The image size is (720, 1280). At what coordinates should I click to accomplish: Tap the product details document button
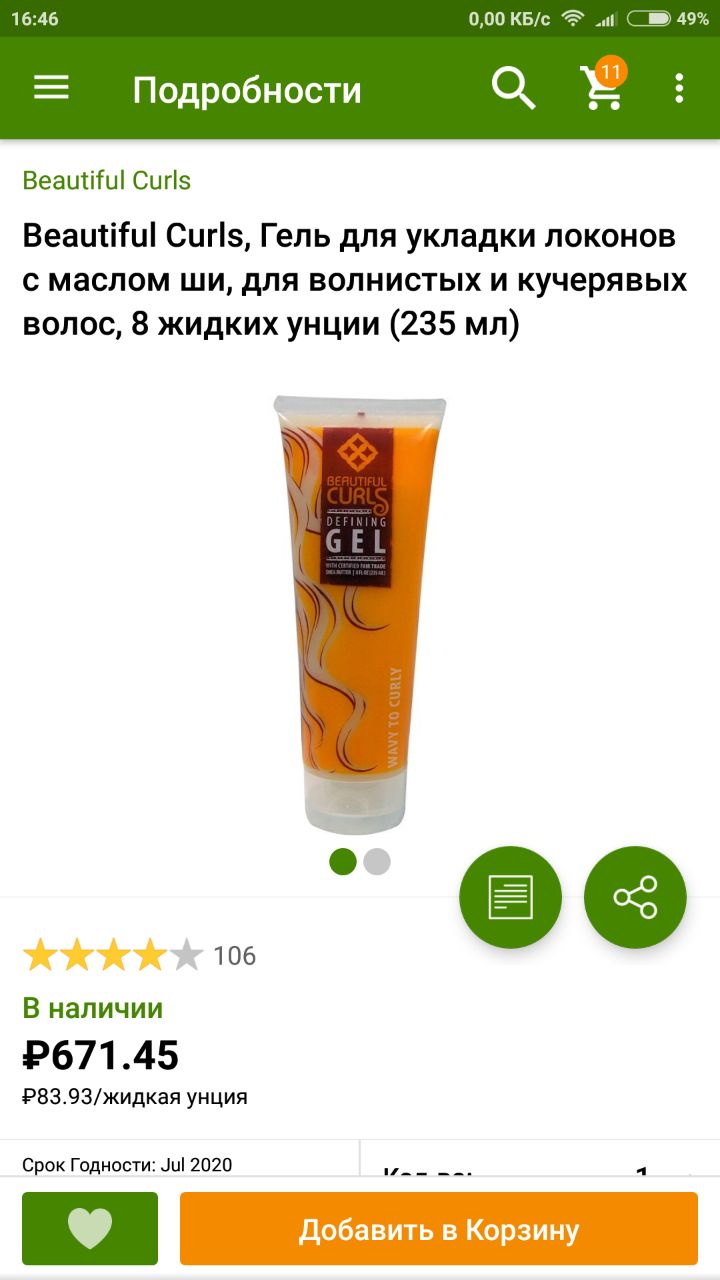pos(510,897)
